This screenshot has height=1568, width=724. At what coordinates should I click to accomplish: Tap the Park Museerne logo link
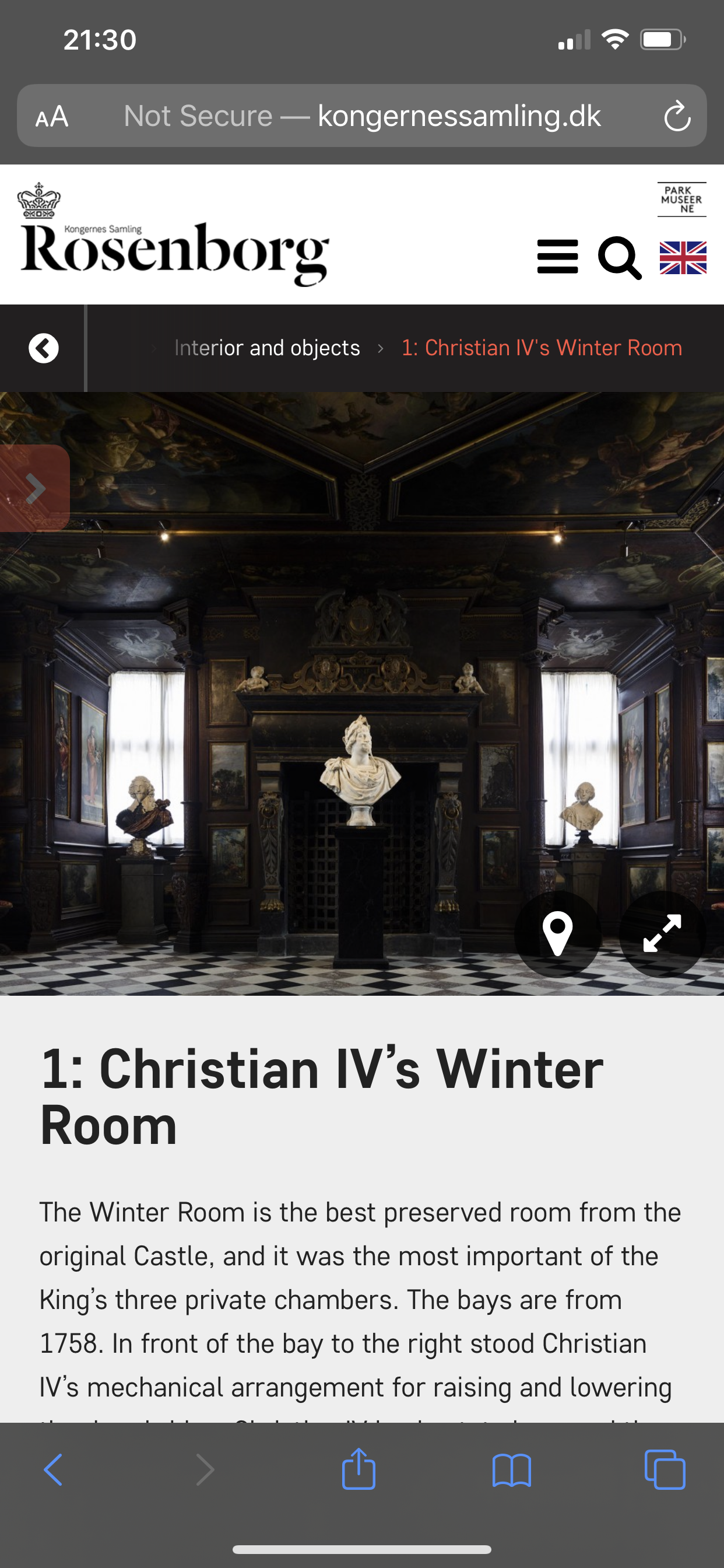[x=681, y=199]
